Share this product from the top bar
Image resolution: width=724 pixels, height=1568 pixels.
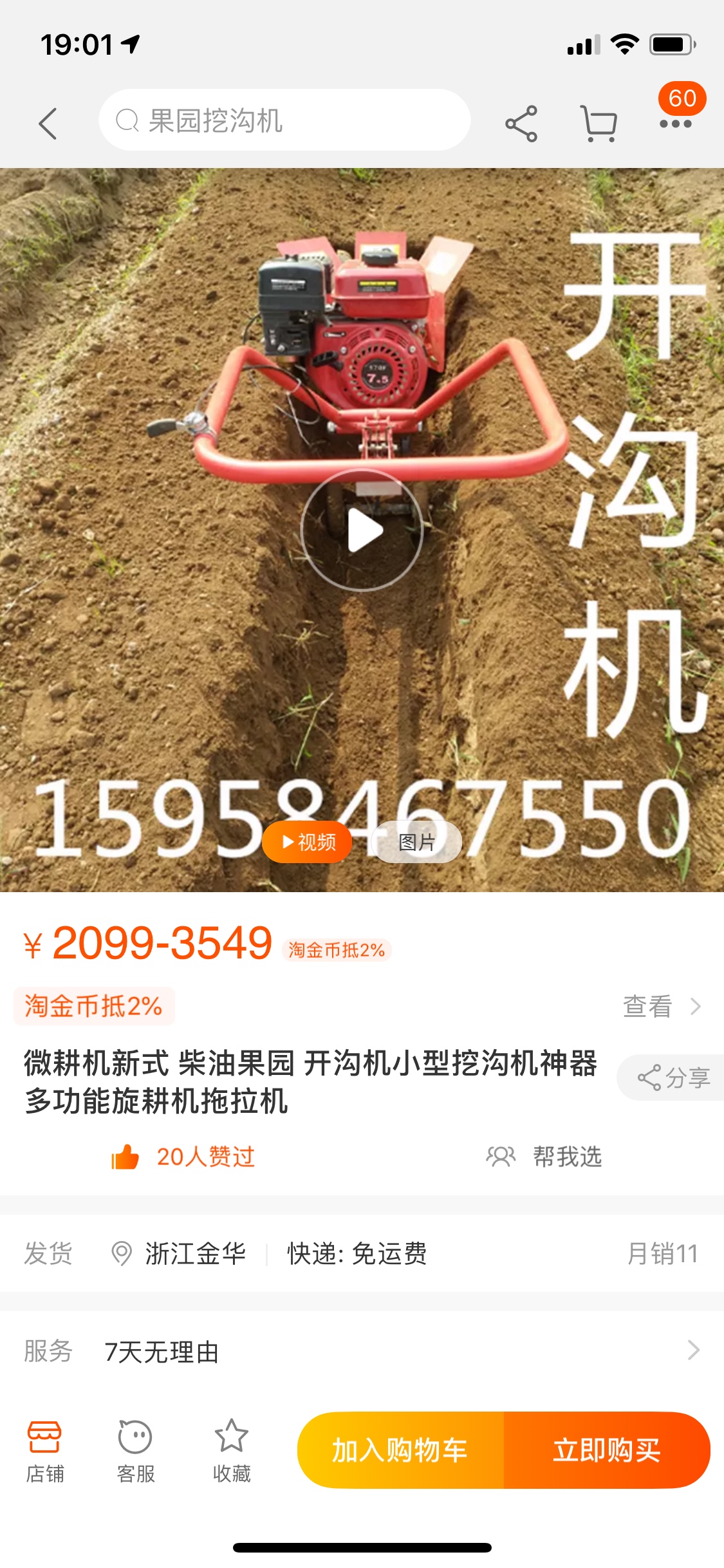(x=521, y=124)
